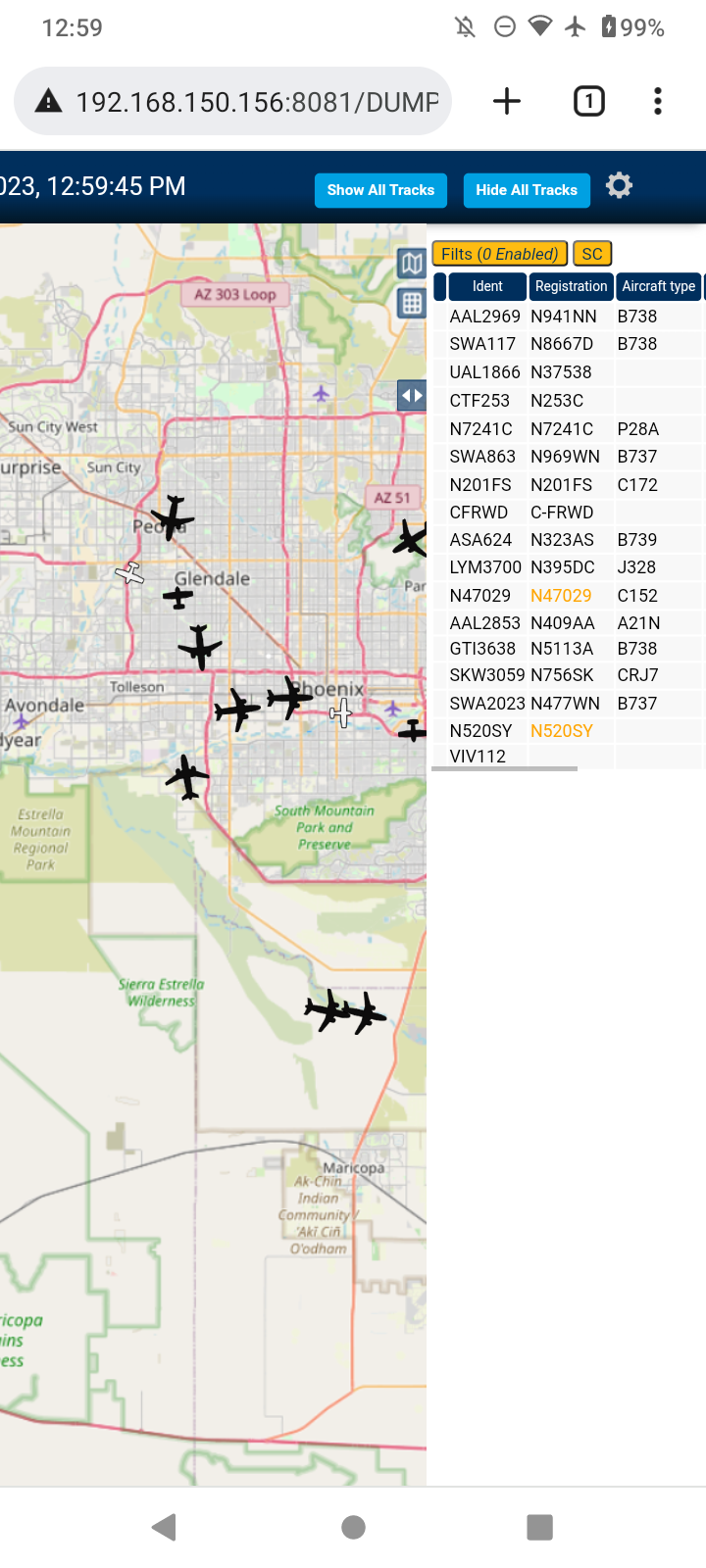Go back with the system back button
This screenshot has width=706, height=1568.
coord(165,1527)
